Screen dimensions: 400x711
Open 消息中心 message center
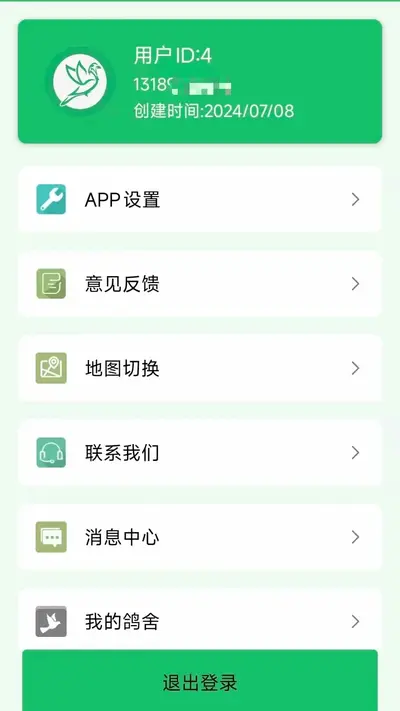click(200, 537)
